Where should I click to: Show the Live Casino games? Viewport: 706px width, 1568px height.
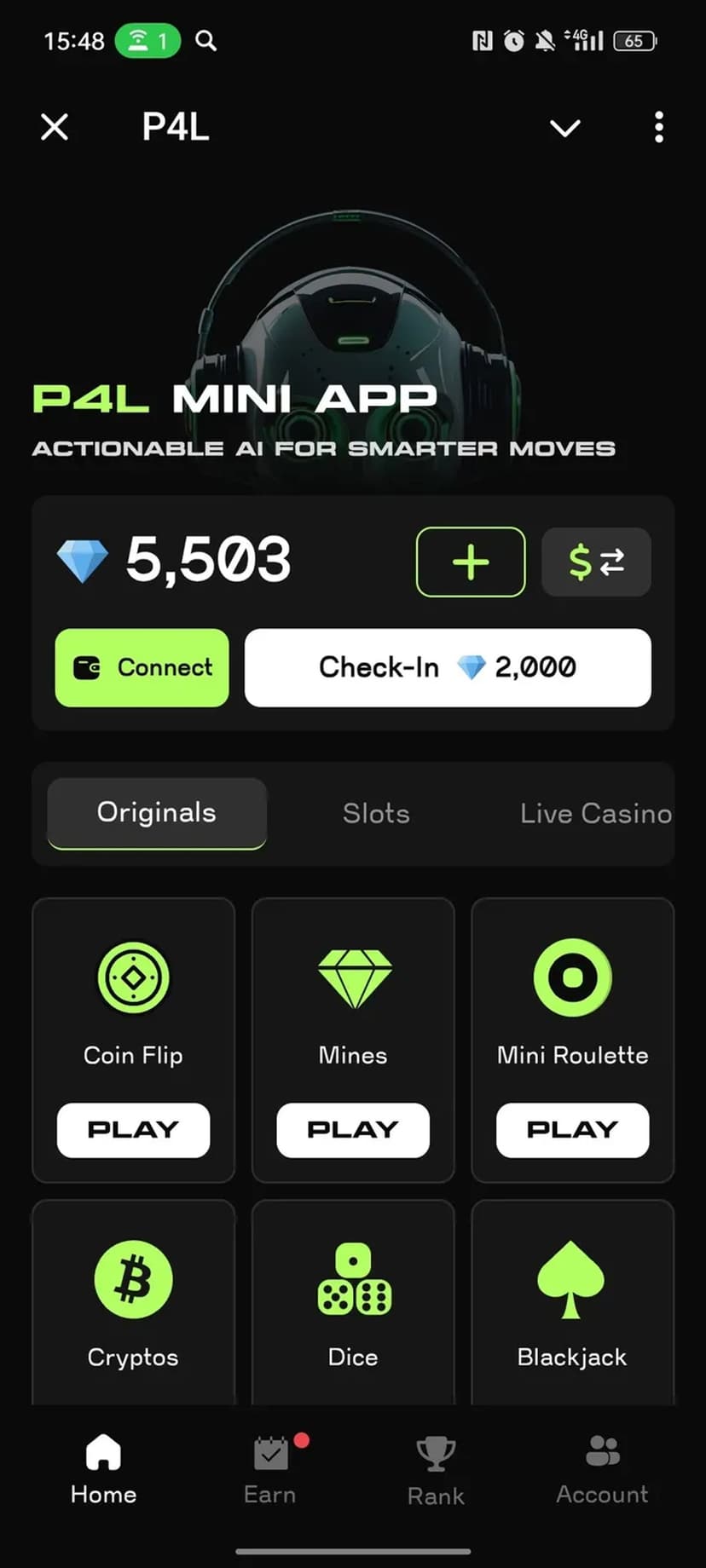[595, 814]
